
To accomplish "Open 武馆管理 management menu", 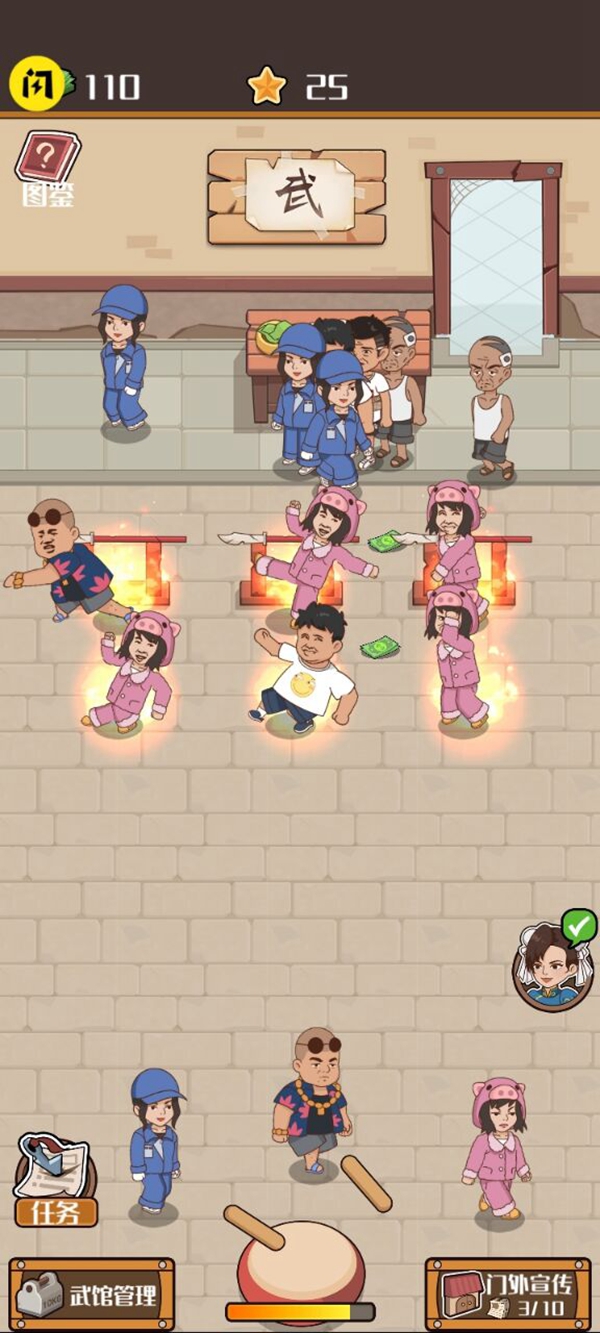I will [x=92, y=1297].
